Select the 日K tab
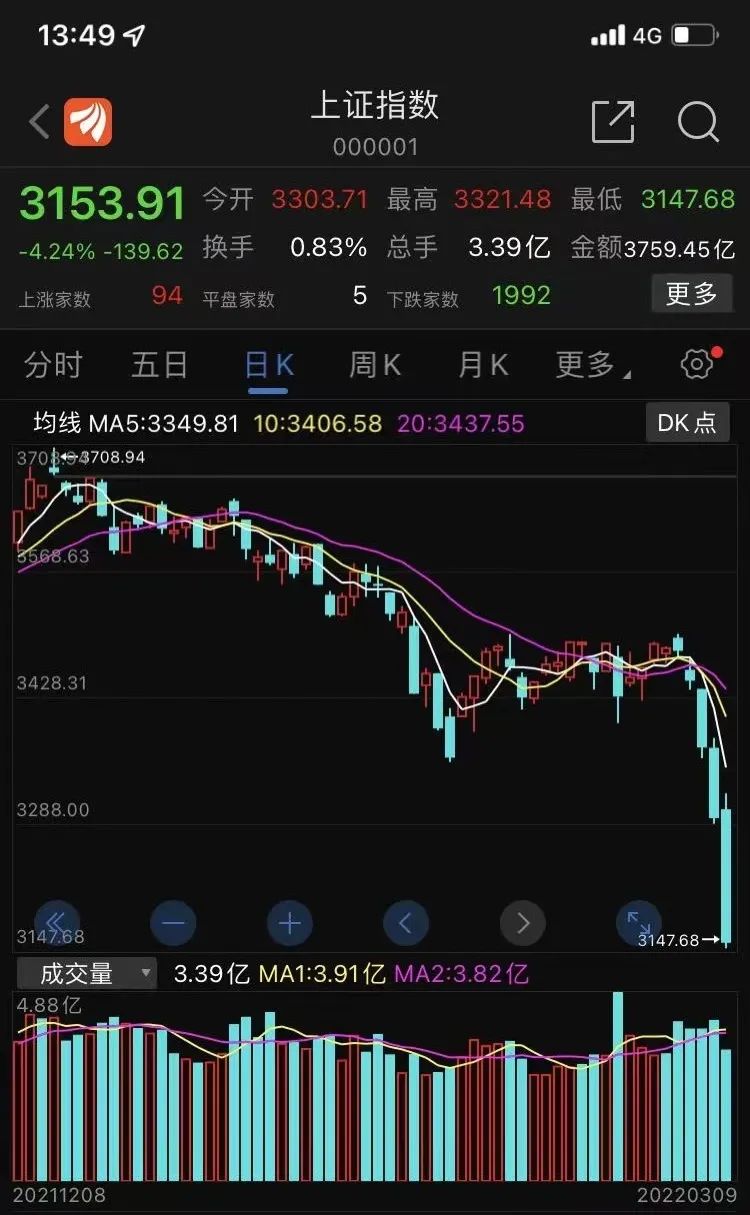Image resolution: width=750 pixels, height=1215 pixels. (269, 365)
